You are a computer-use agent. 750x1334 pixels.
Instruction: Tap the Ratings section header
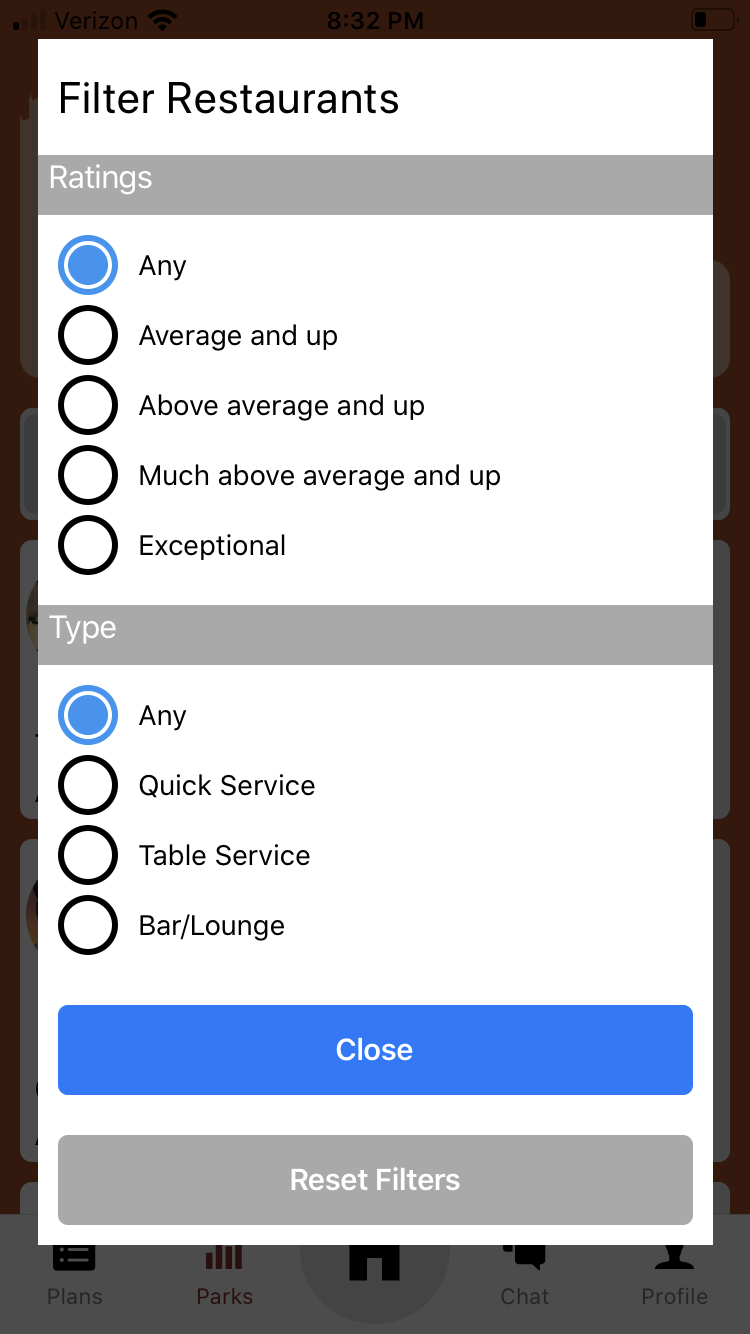[100, 178]
